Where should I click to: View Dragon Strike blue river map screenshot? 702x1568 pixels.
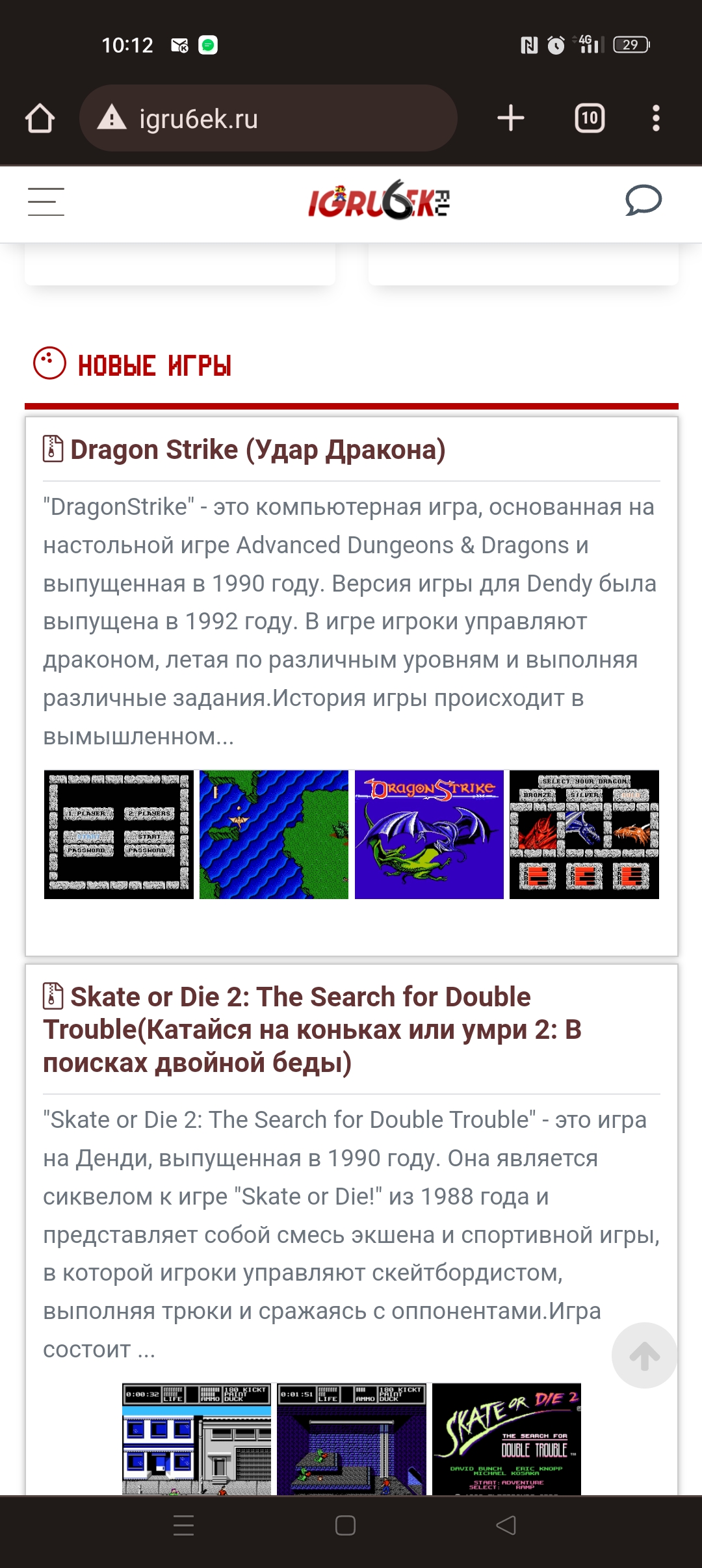coord(274,835)
